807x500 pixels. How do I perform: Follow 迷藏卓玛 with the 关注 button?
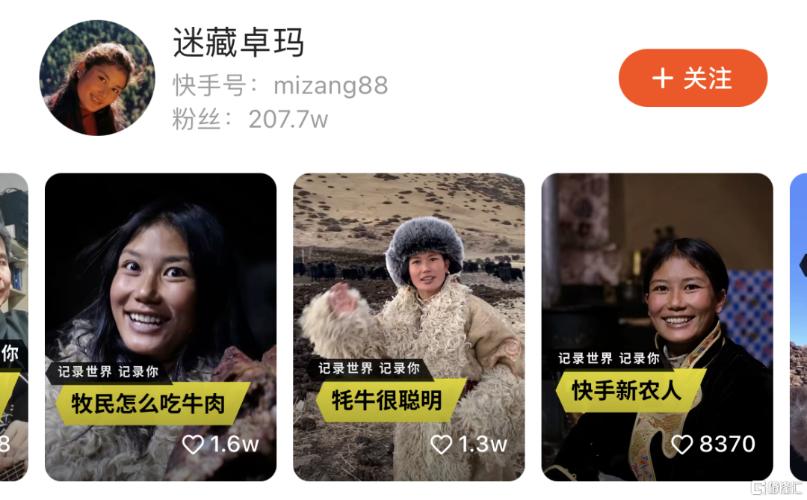pos(692,78)
